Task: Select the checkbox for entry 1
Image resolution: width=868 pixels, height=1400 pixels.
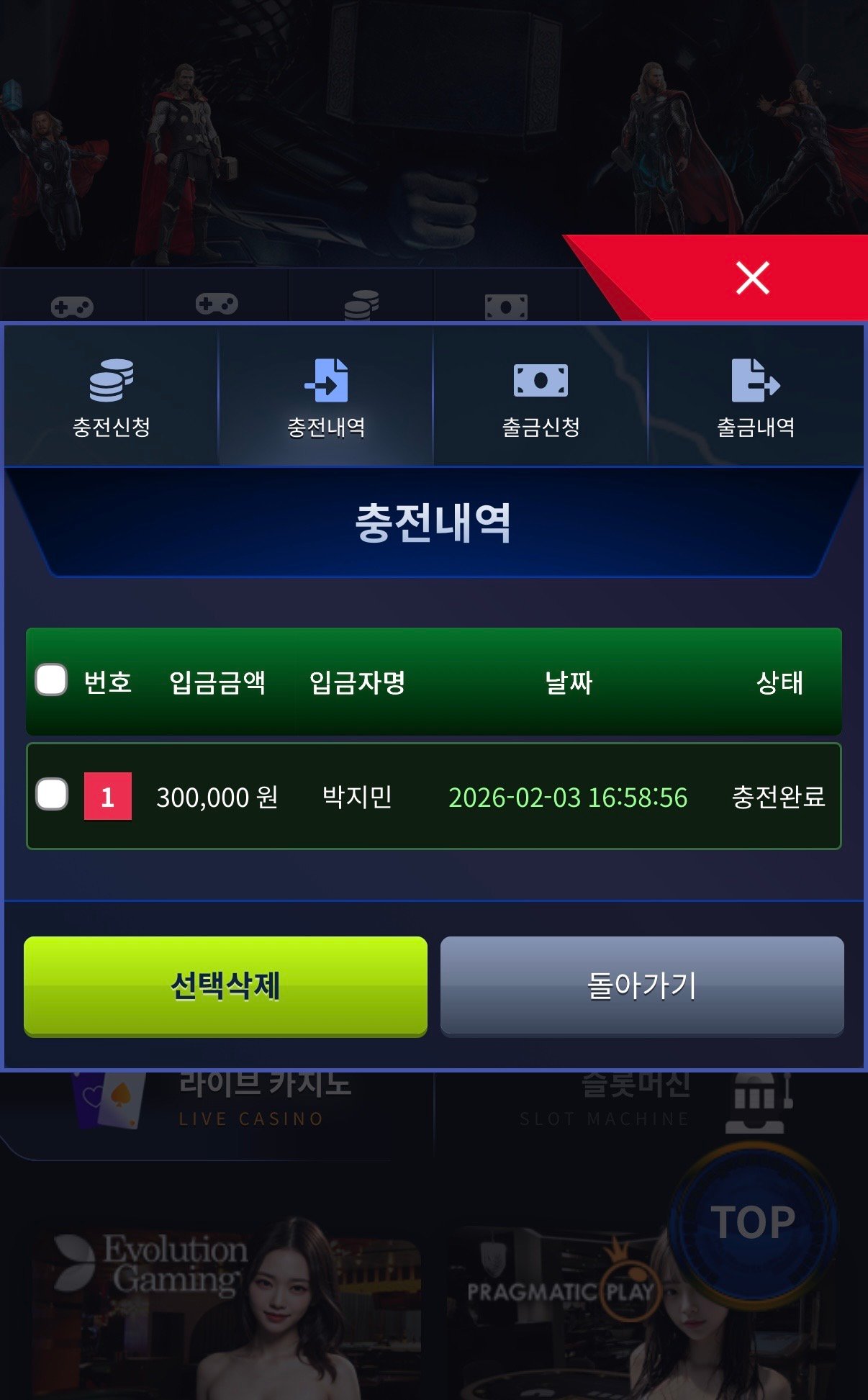Action: (x=52, y=795)
